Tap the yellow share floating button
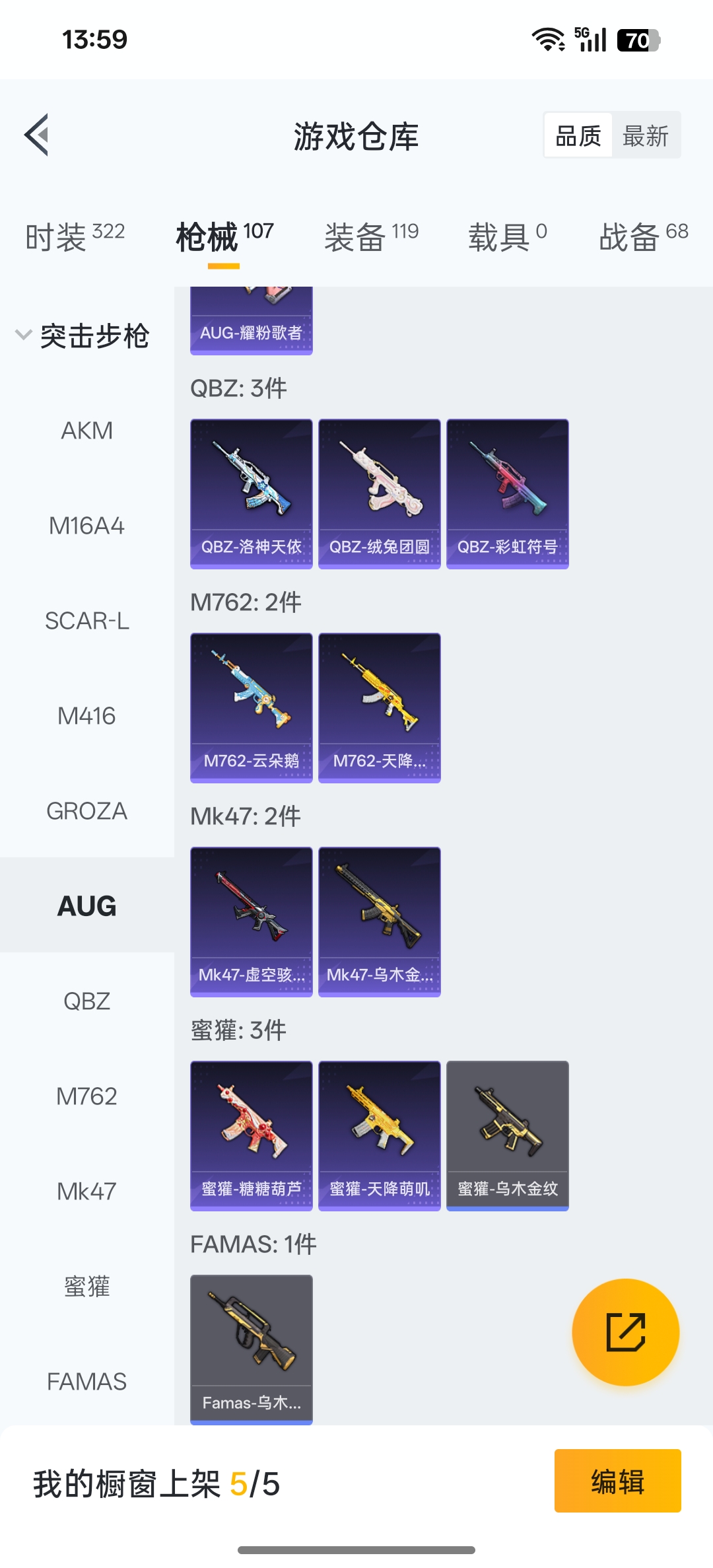Viewport: 713px width, 1568px height. (x=625, y=1332)
